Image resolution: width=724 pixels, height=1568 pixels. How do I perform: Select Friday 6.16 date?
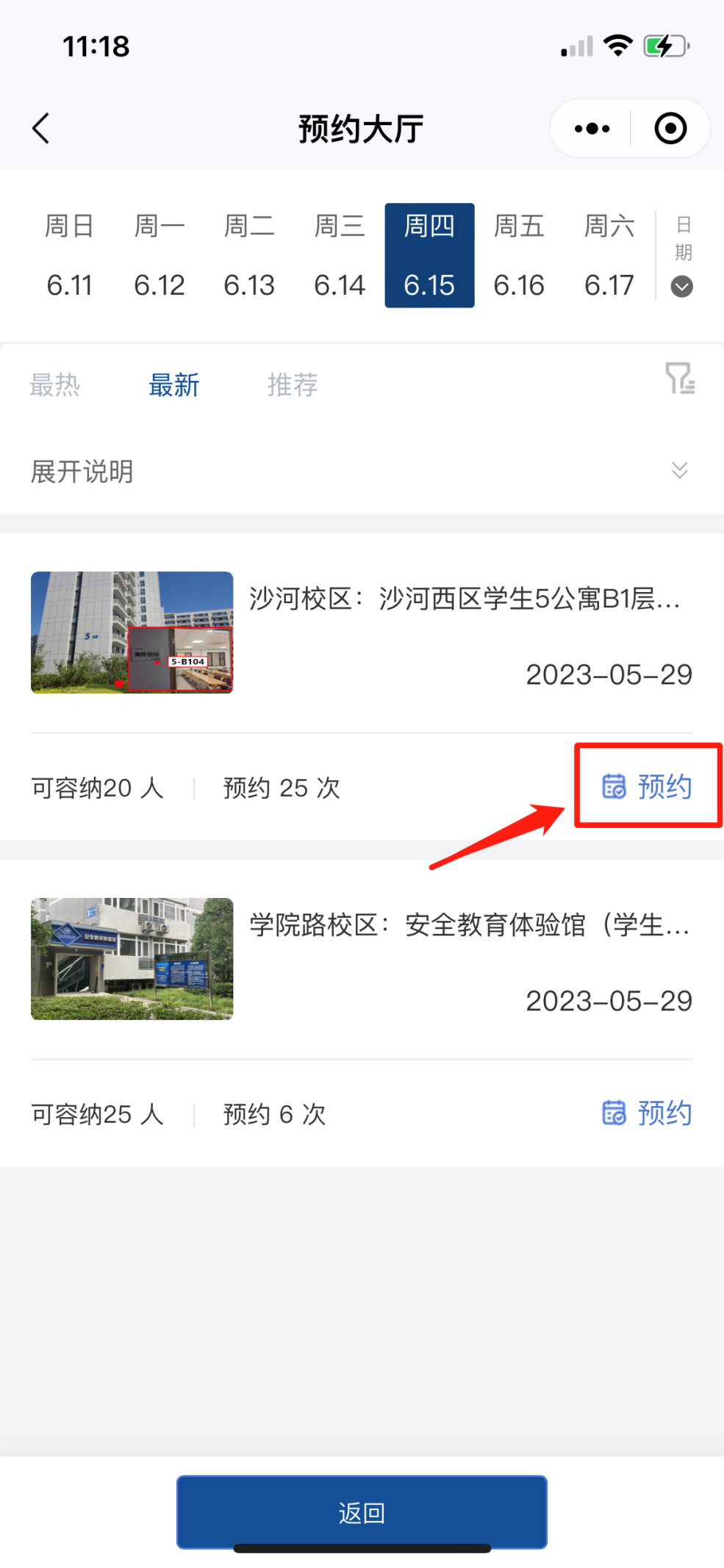[519, 255]
